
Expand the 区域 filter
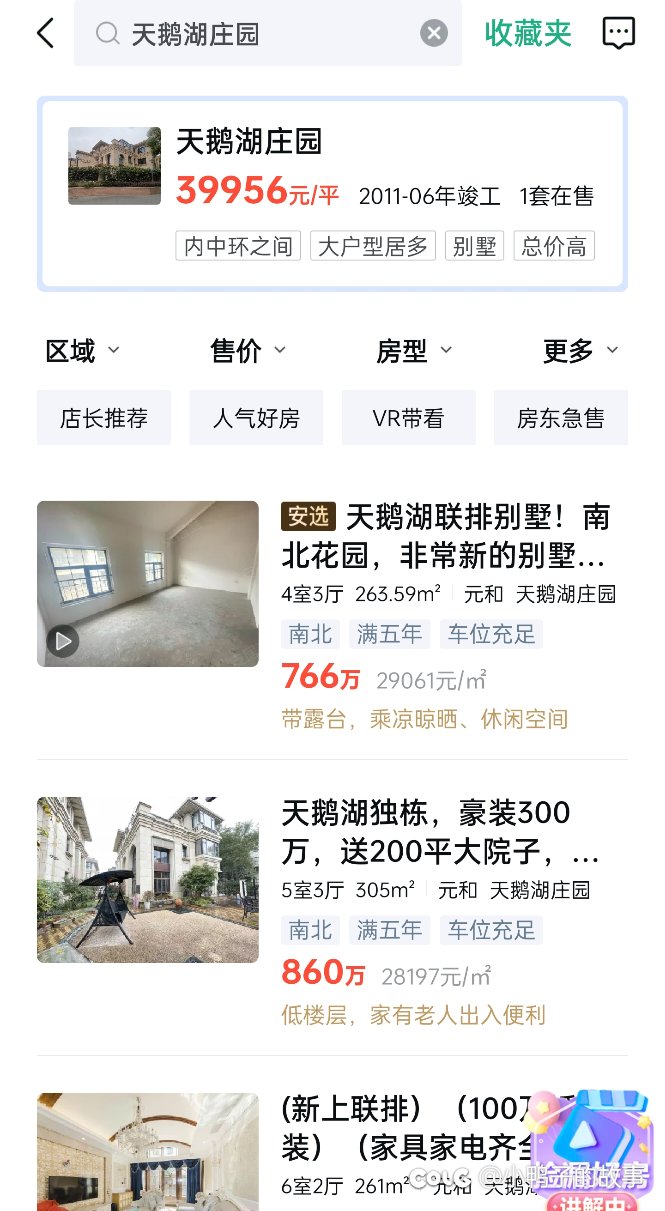pyautogui.click(x=83, y=351)
